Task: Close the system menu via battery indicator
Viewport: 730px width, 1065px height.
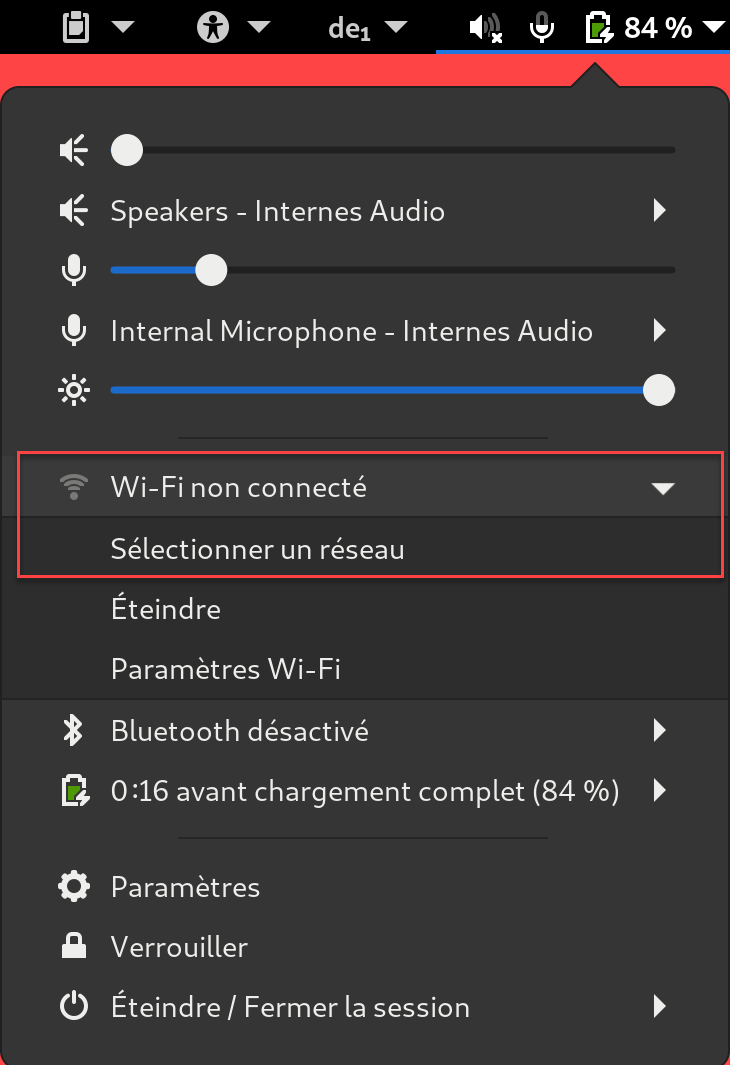Action: pyautogui.click(x=654, y=27)
